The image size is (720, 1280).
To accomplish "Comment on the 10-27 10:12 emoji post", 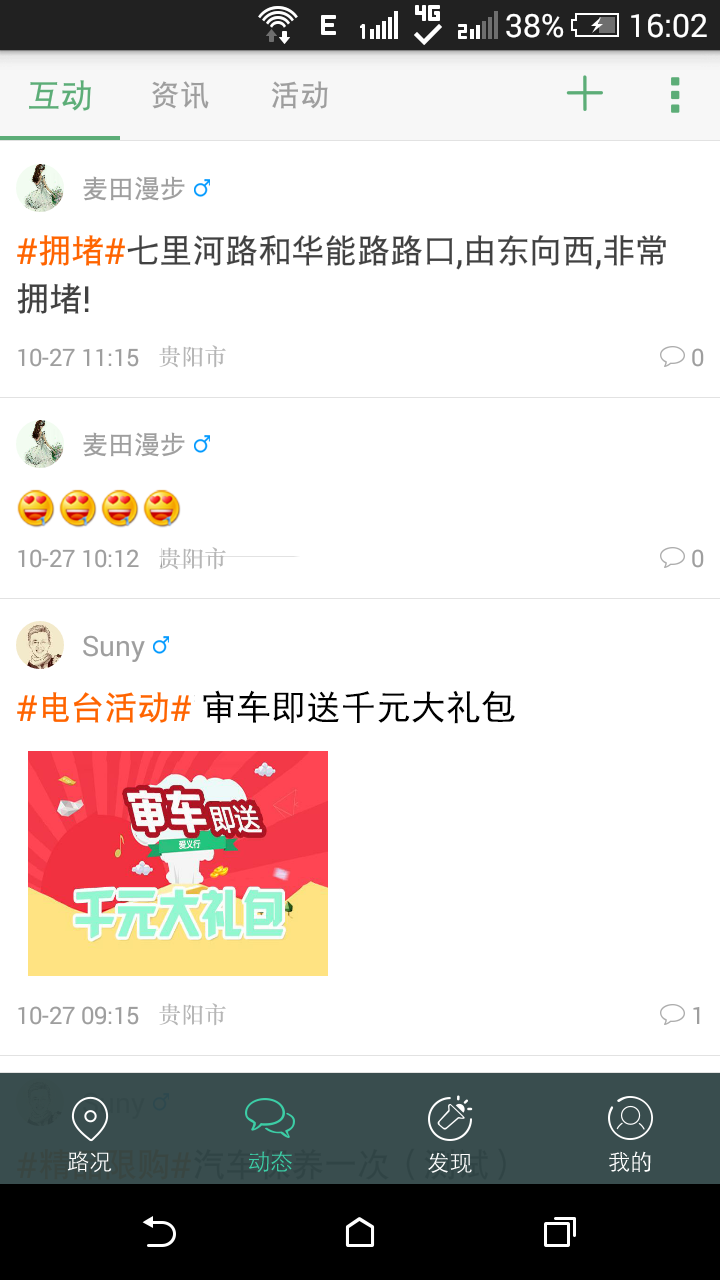I will (x=681, y=558).
